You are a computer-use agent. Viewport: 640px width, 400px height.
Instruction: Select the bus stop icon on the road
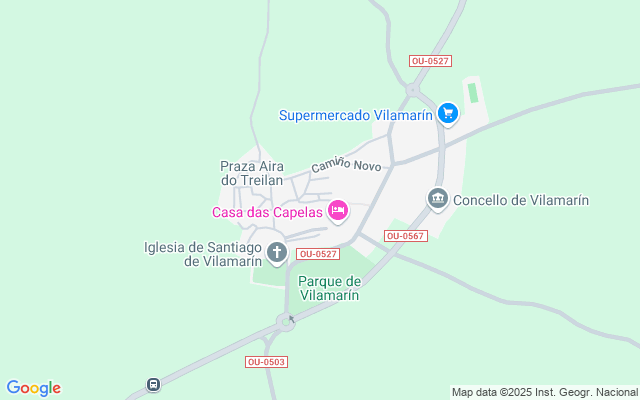(x=153, y=384)
